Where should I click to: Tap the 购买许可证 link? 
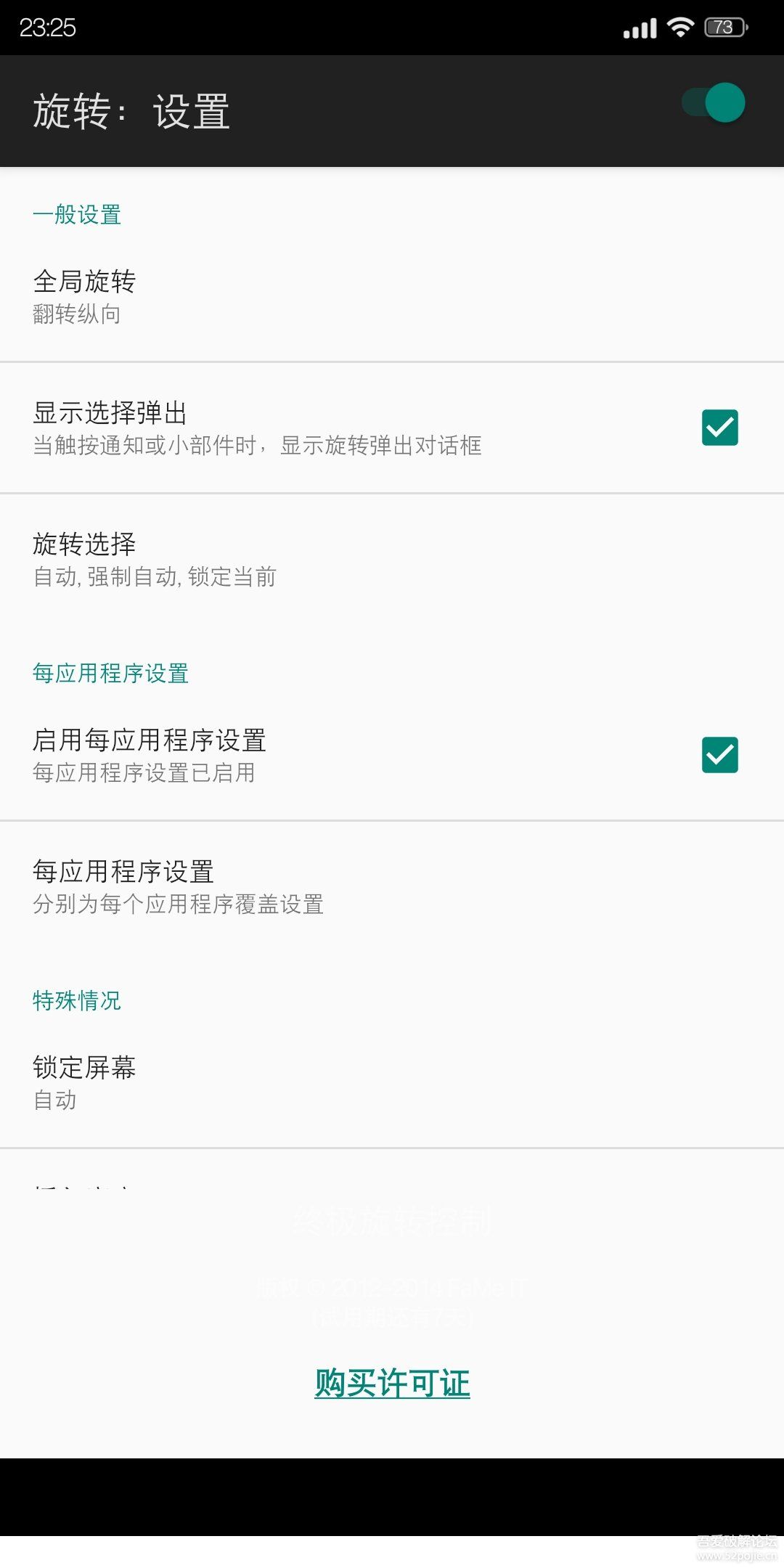[x=392, y=1383]
